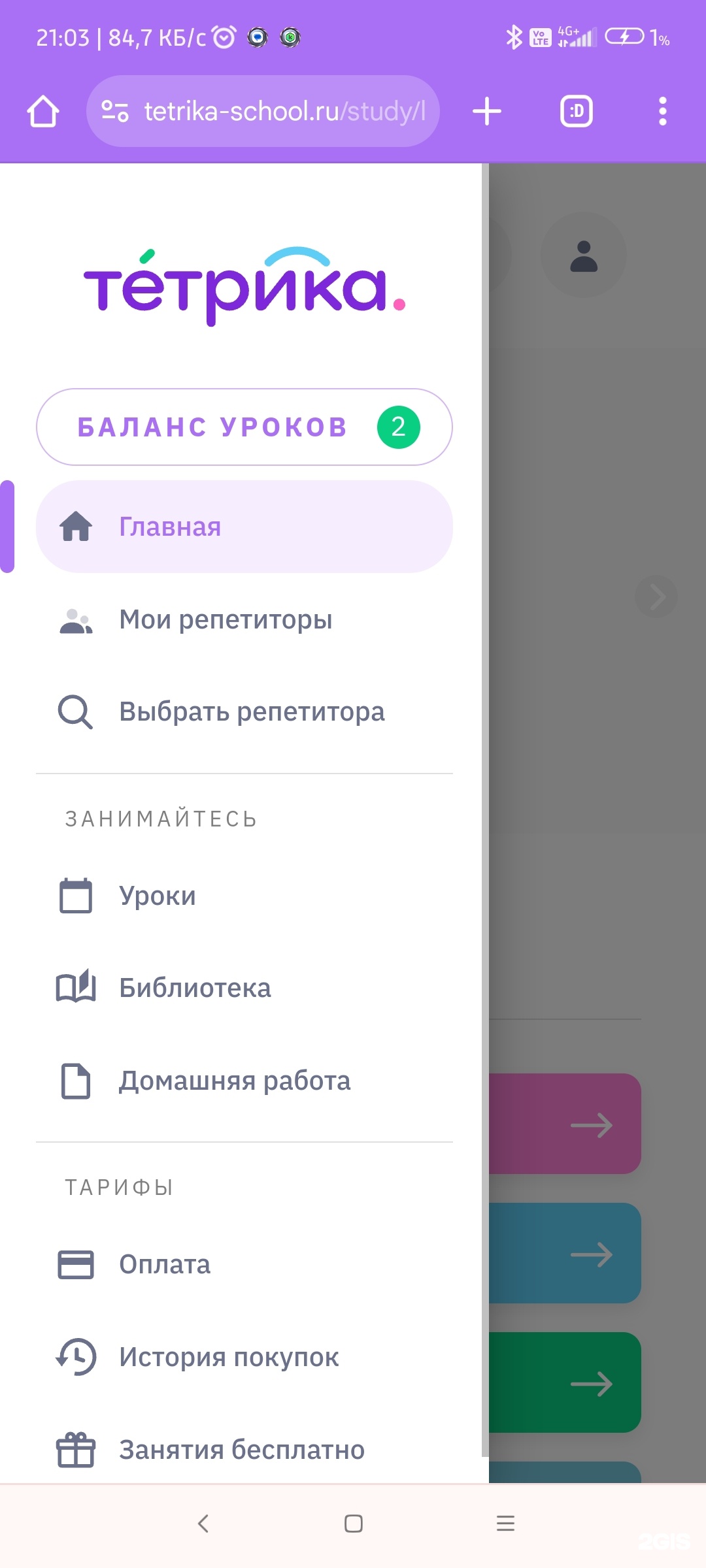Viewport: 706px width, 1568px height.
Task: Open Занятия бесплатно
Action: 241,1450
